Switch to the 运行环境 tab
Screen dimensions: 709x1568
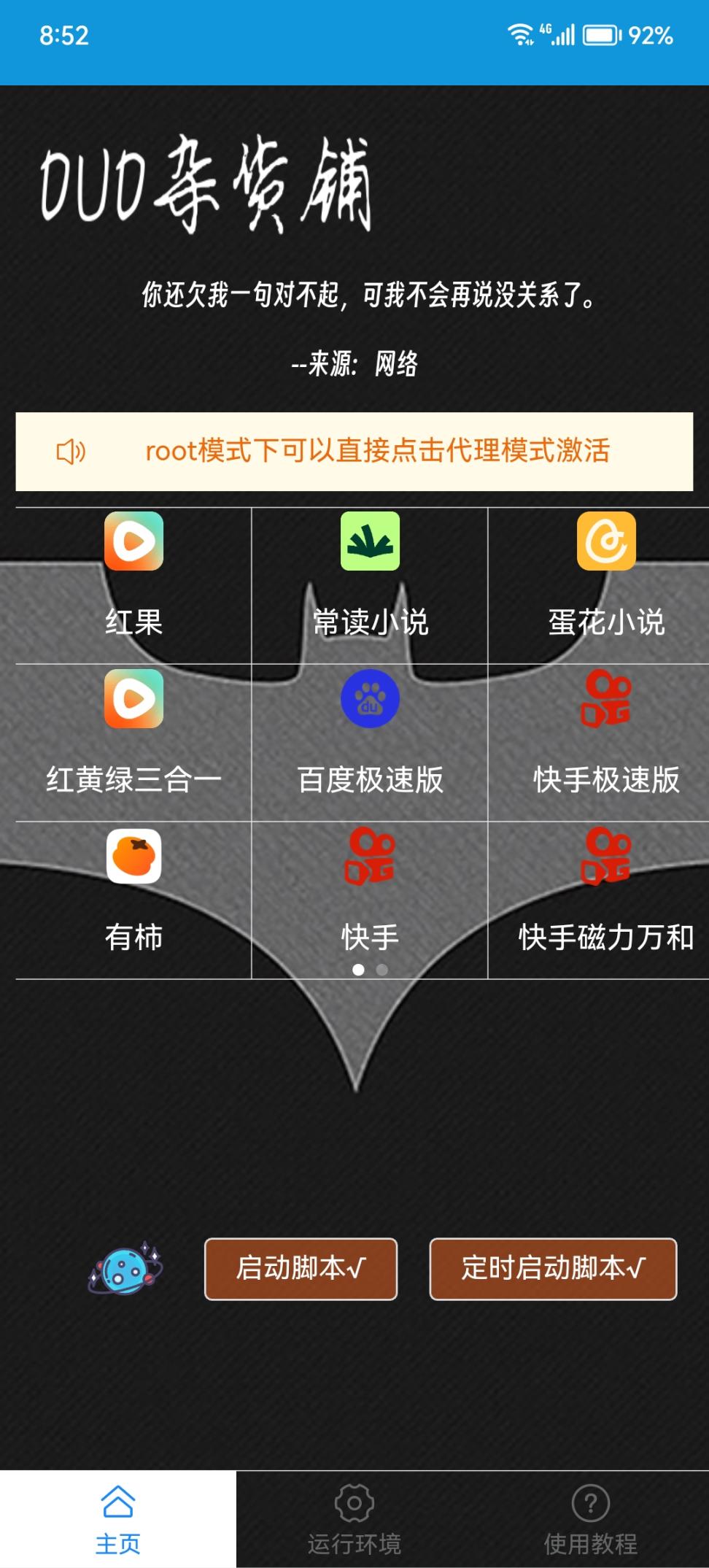coord(354,1519)
